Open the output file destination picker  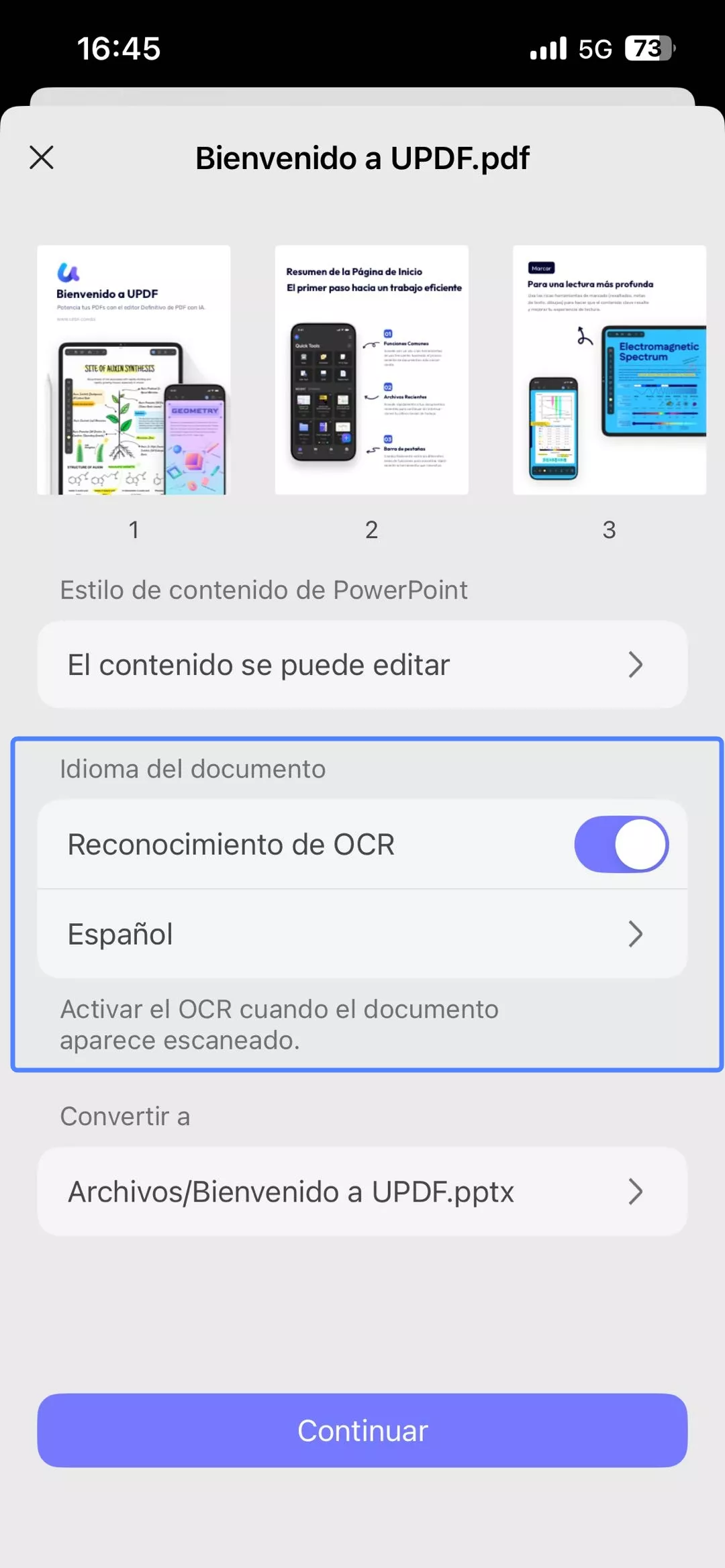pyautogui.click(x=362, y=1192)
